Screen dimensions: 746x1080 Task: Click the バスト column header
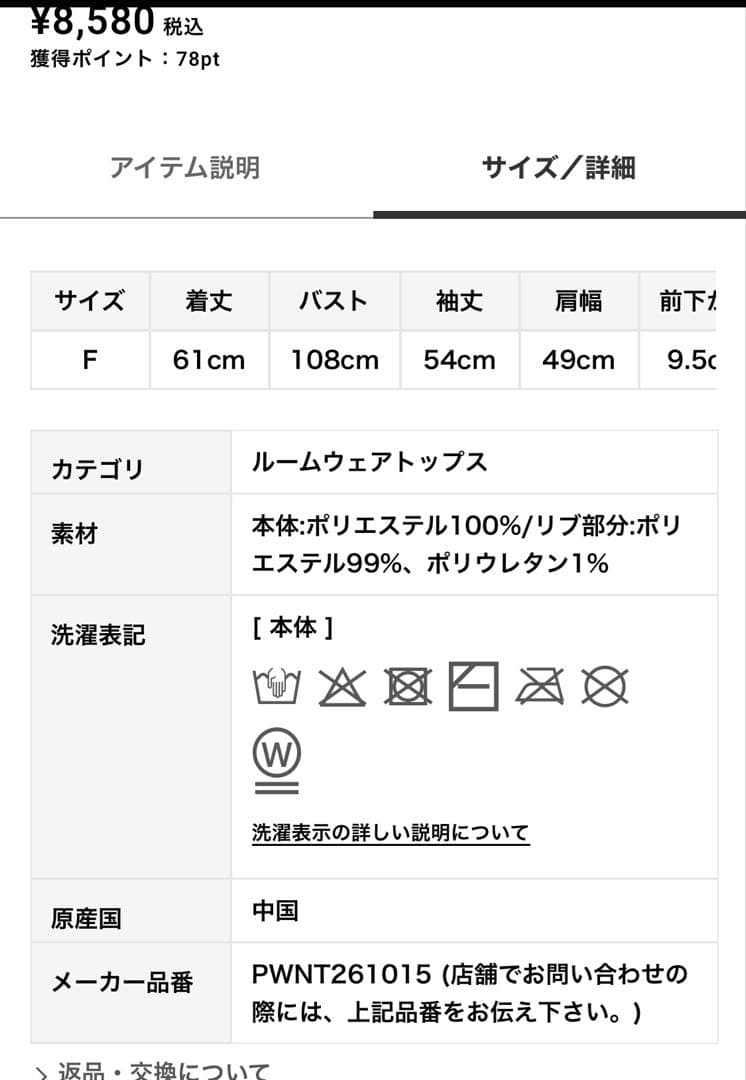334,301
